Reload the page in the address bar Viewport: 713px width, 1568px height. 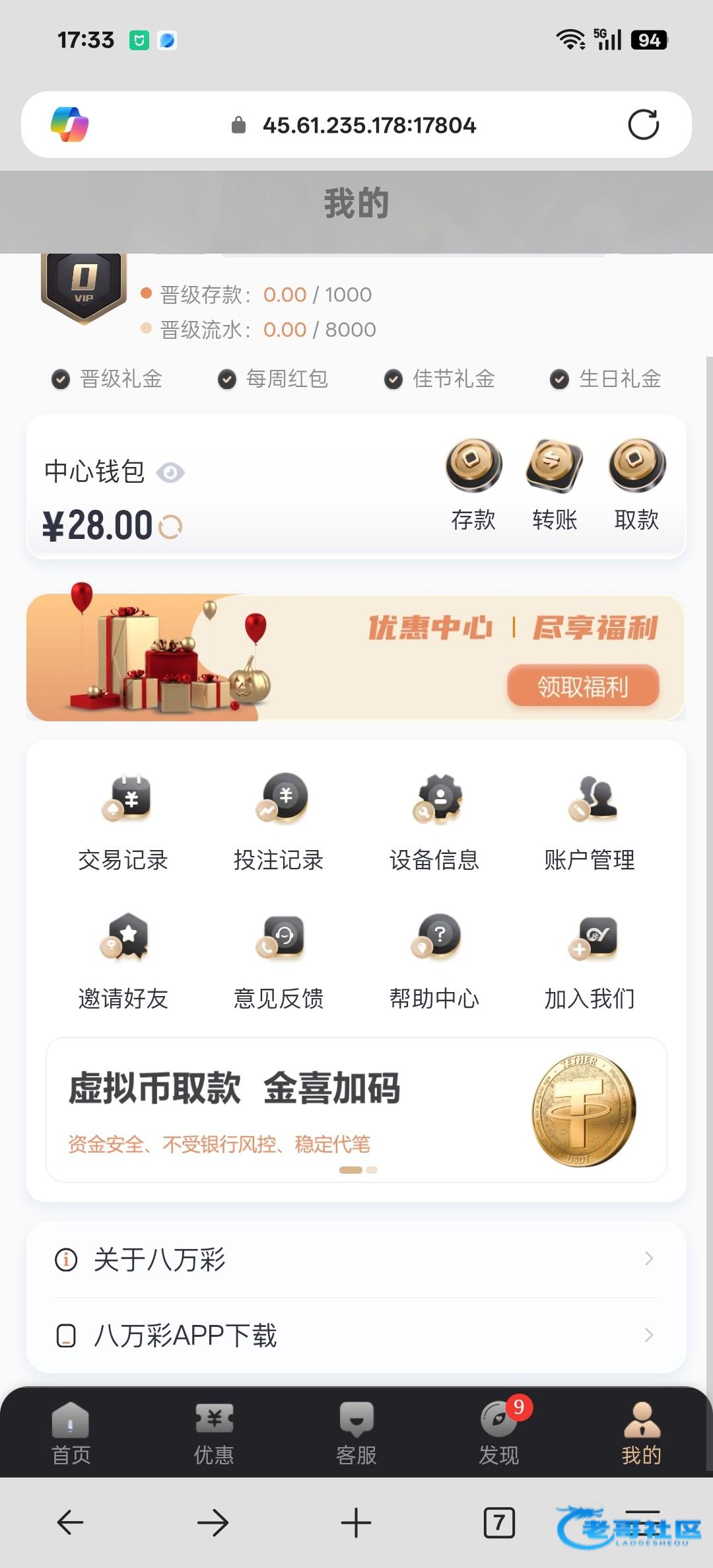(643, 124)
